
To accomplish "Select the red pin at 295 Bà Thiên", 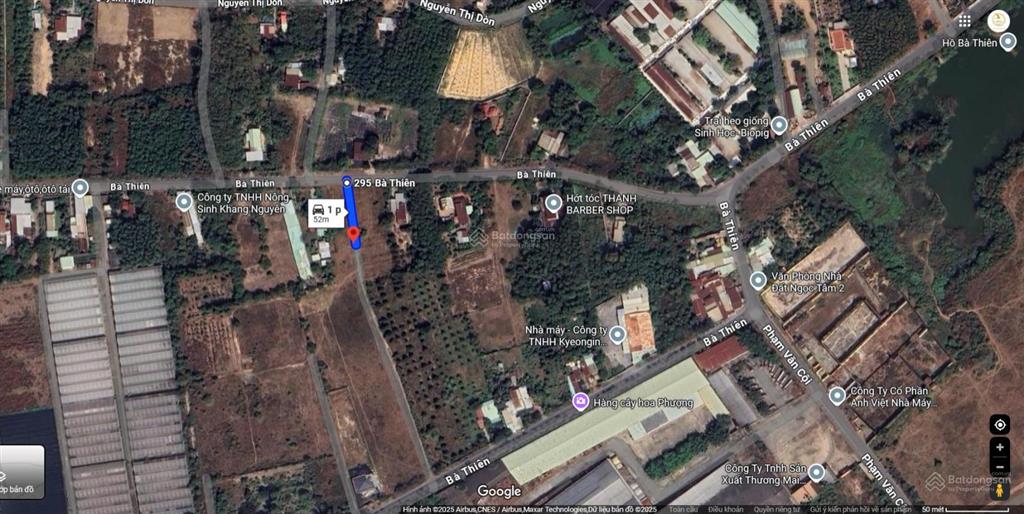I will click(x=354, y=236).
